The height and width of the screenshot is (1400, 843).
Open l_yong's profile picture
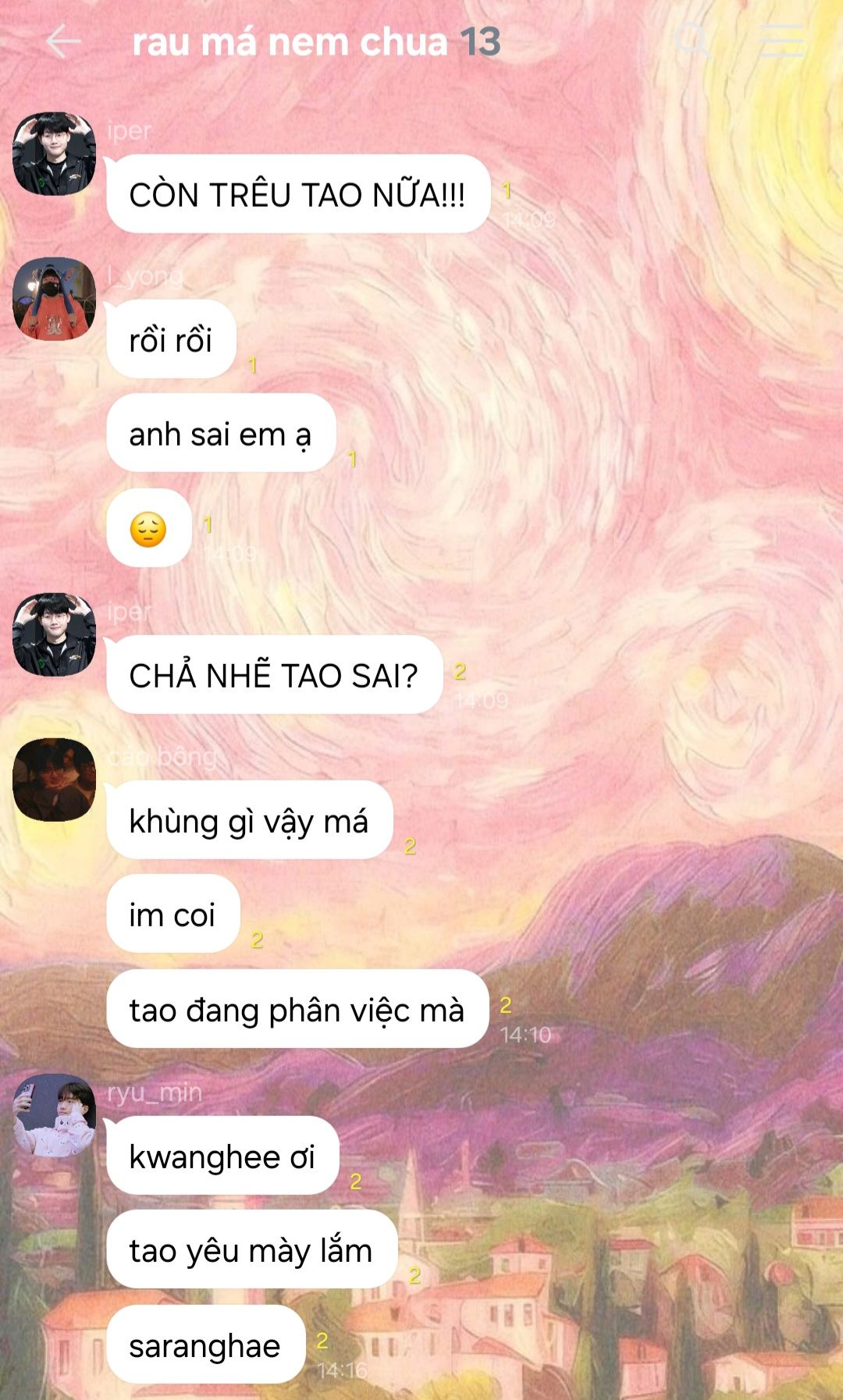(54, 299)
